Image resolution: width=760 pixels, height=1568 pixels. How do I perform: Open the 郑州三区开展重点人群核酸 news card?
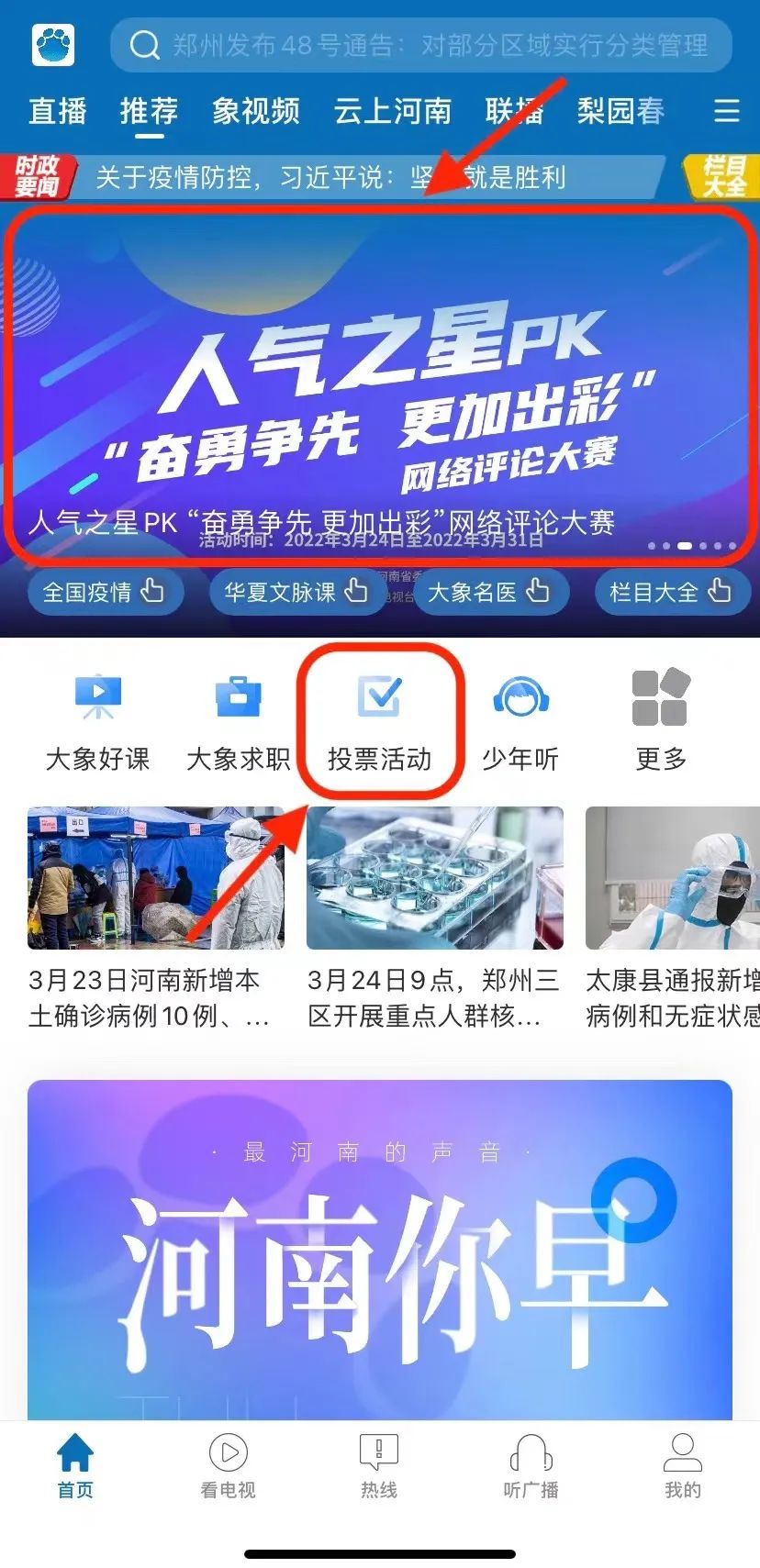(434, 917)
